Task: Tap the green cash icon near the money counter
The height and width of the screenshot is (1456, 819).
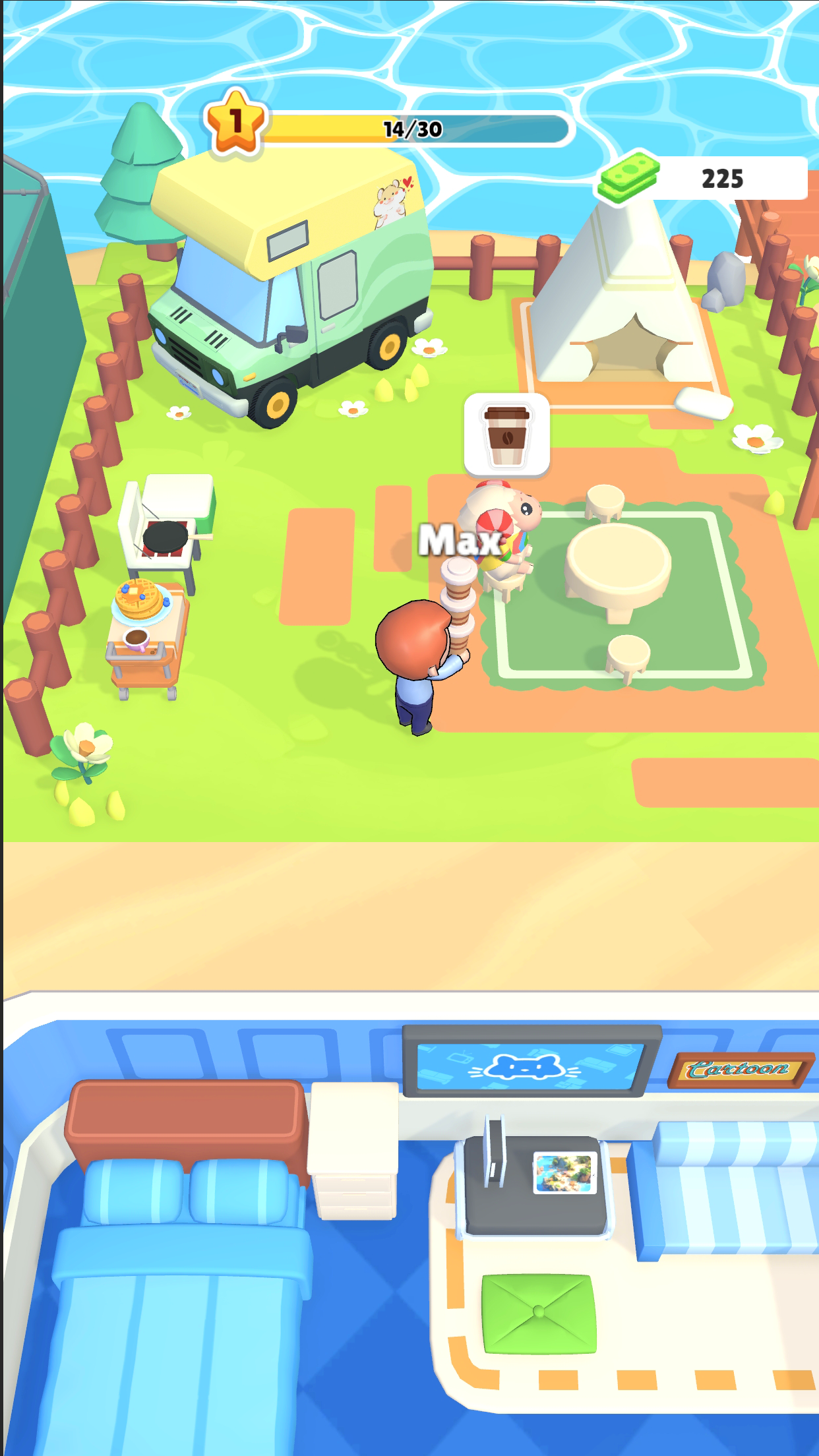Action: pos(628,178)
